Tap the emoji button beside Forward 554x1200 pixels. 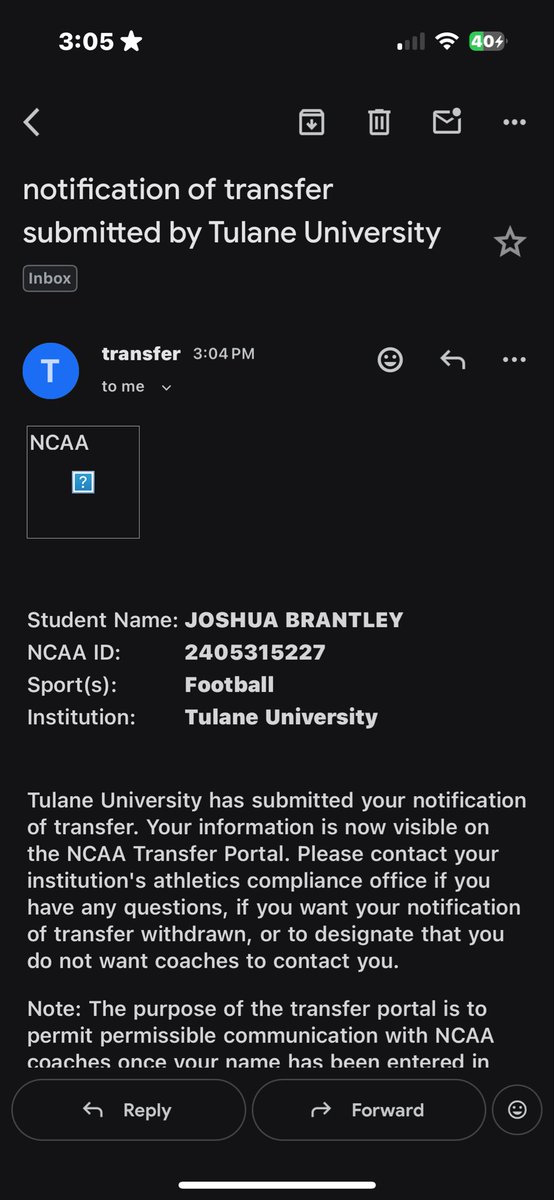pyautogui.click(x=517, y=1110)
